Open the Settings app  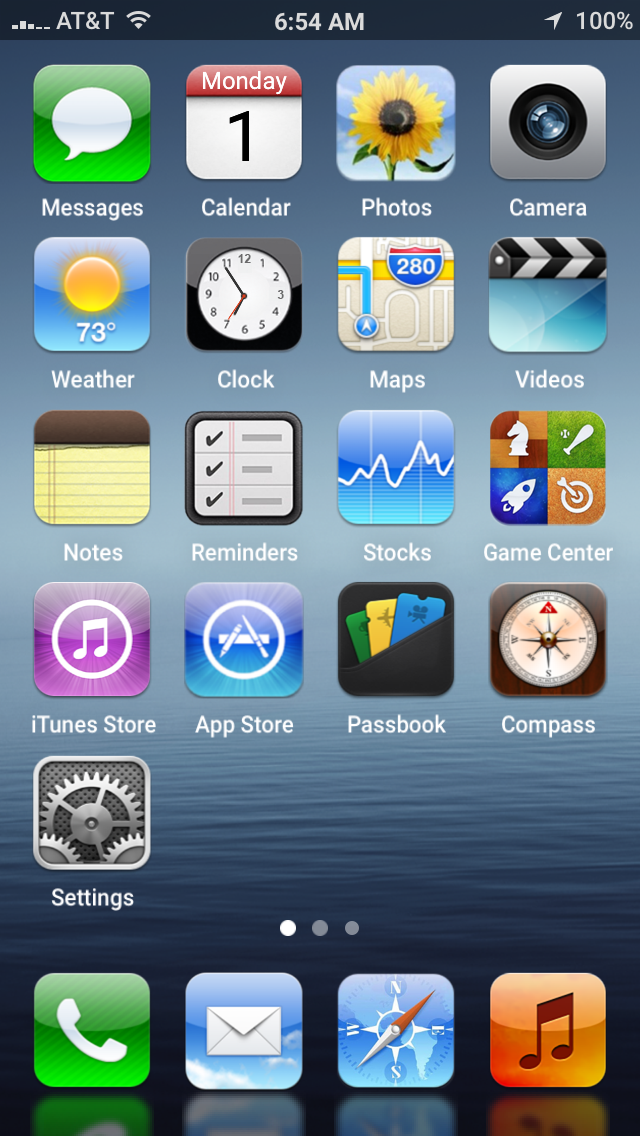[x=92, y=812]
